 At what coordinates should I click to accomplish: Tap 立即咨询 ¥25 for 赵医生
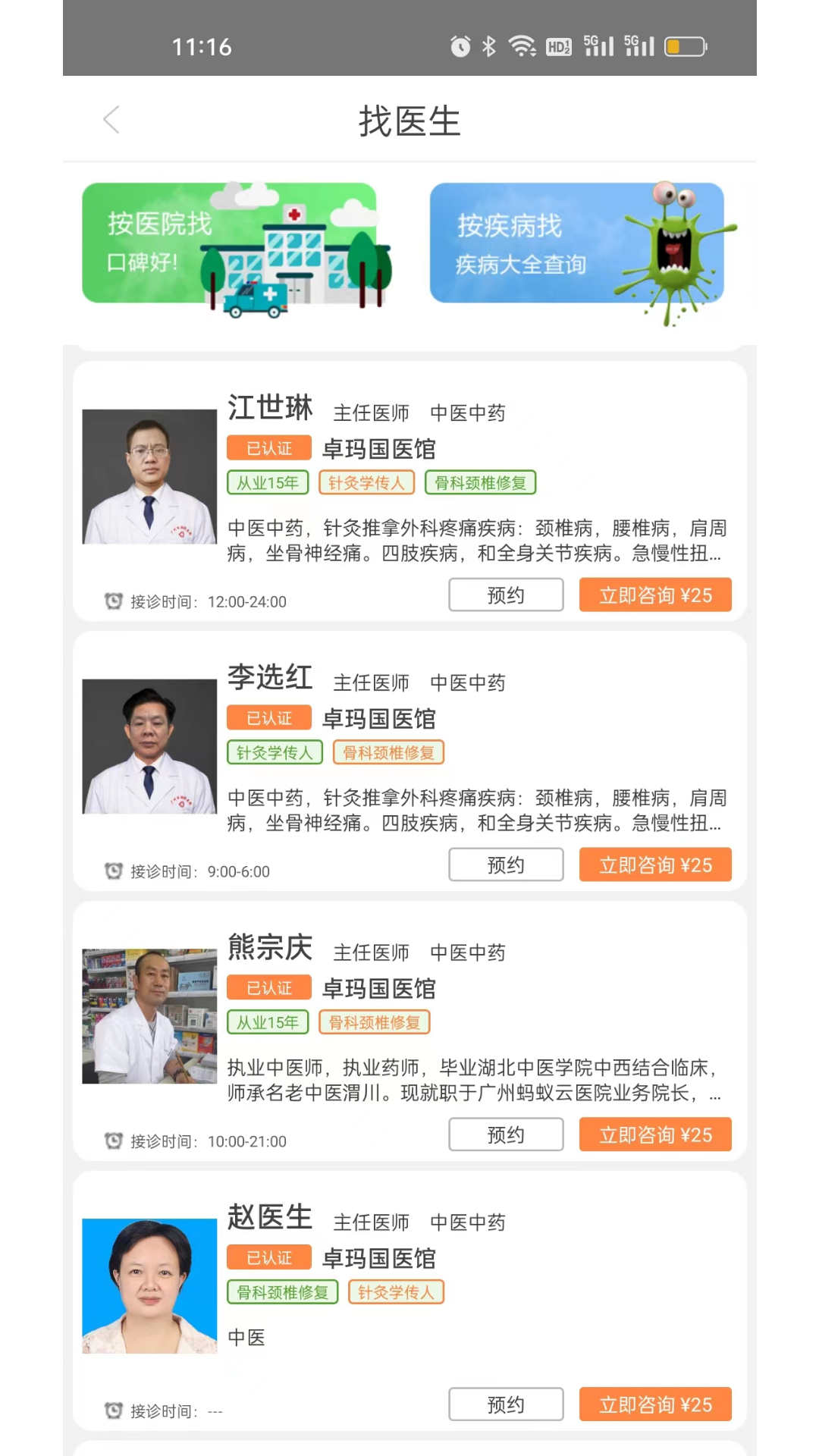(655, 1405)
